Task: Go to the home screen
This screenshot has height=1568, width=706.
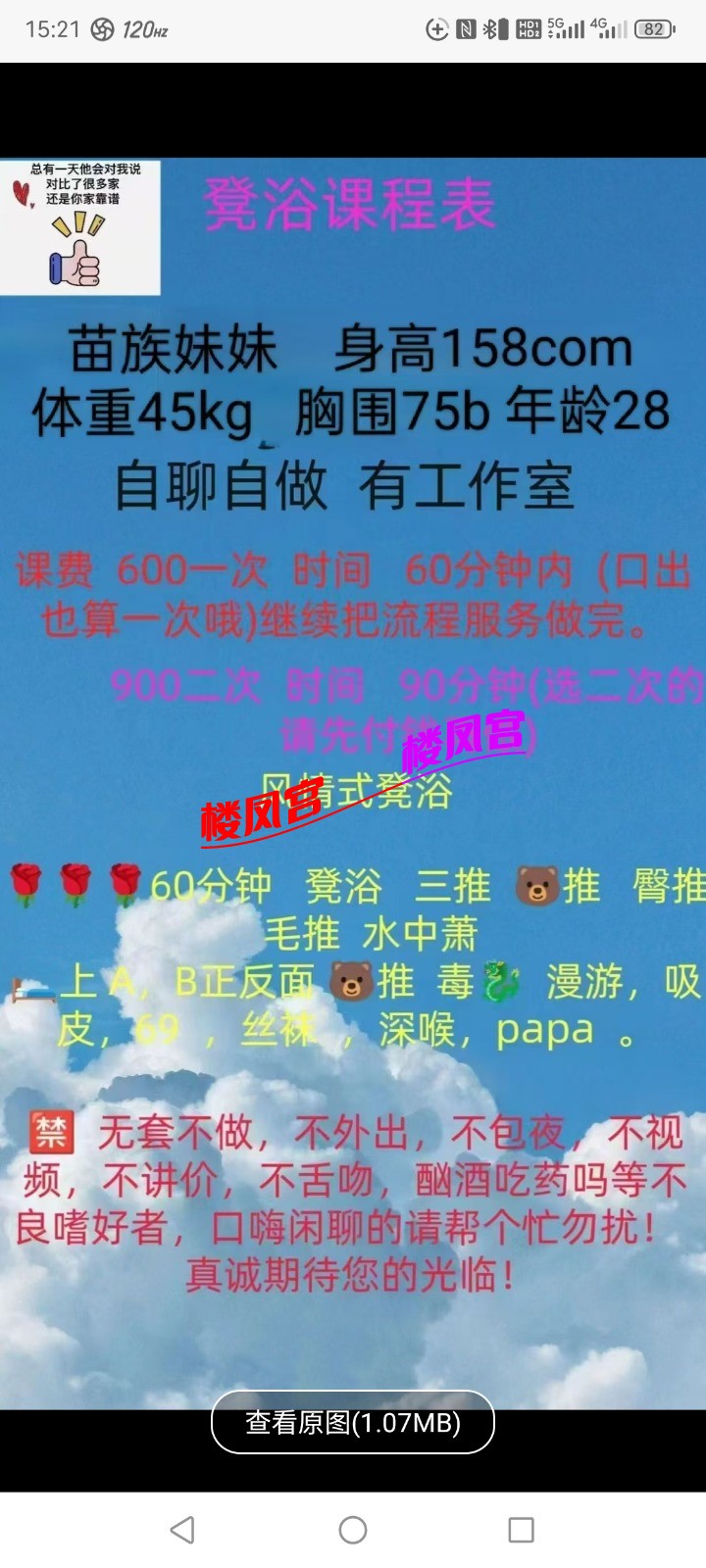Action: tap(353, 1530)
